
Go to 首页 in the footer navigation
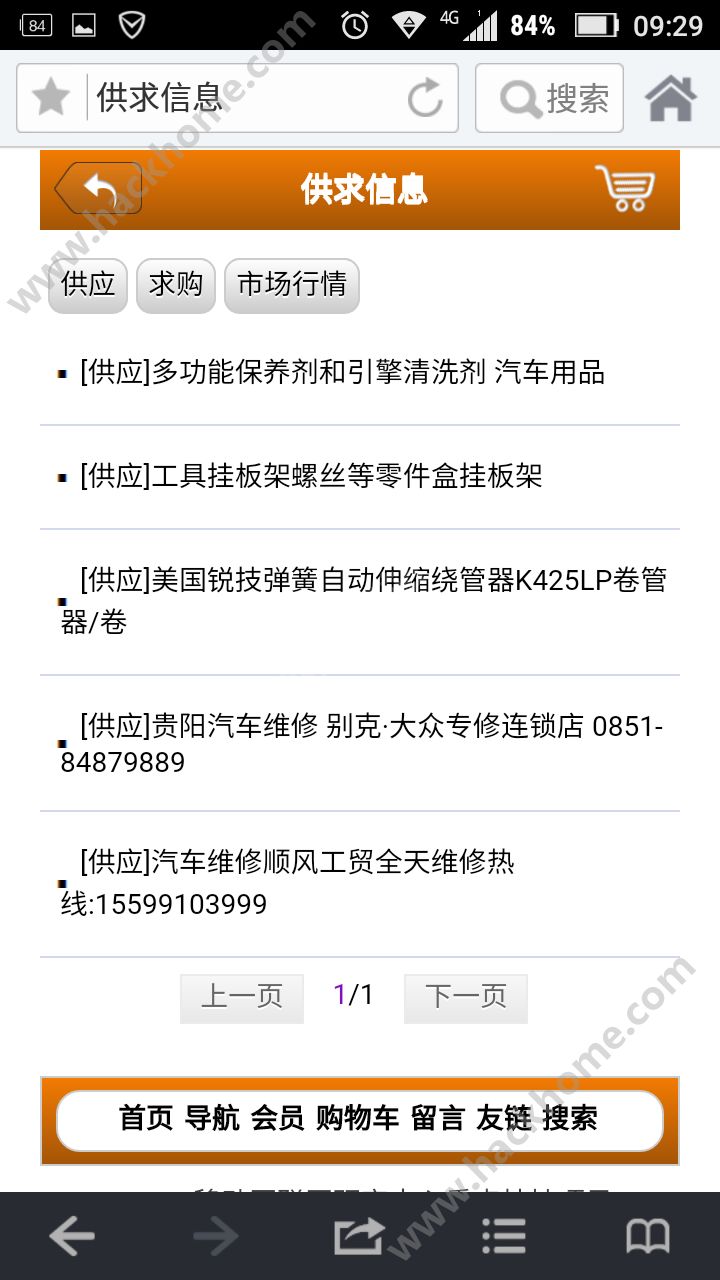pos(146,1118)
